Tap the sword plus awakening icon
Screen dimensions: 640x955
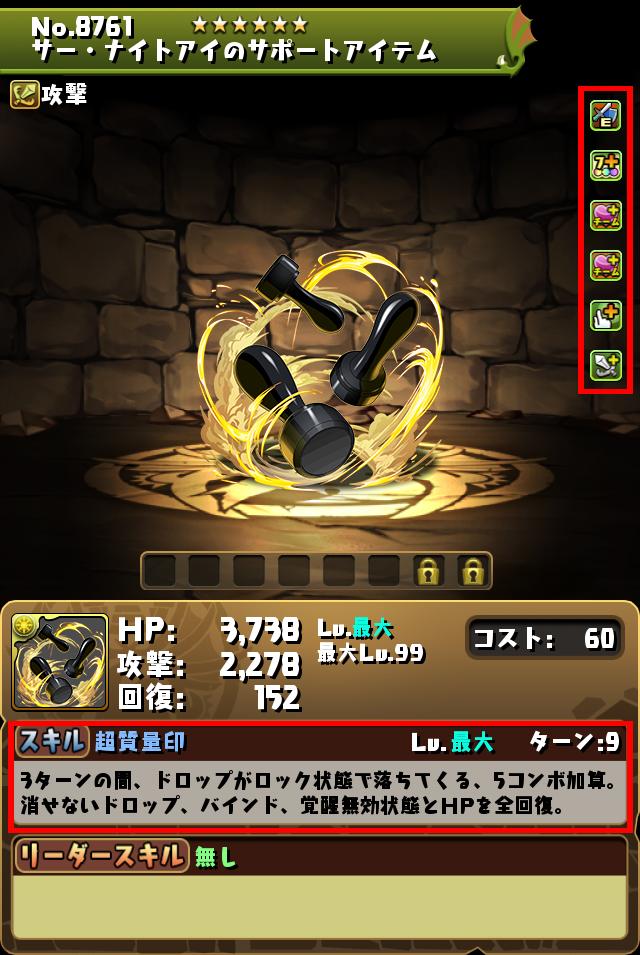point(605,366)
